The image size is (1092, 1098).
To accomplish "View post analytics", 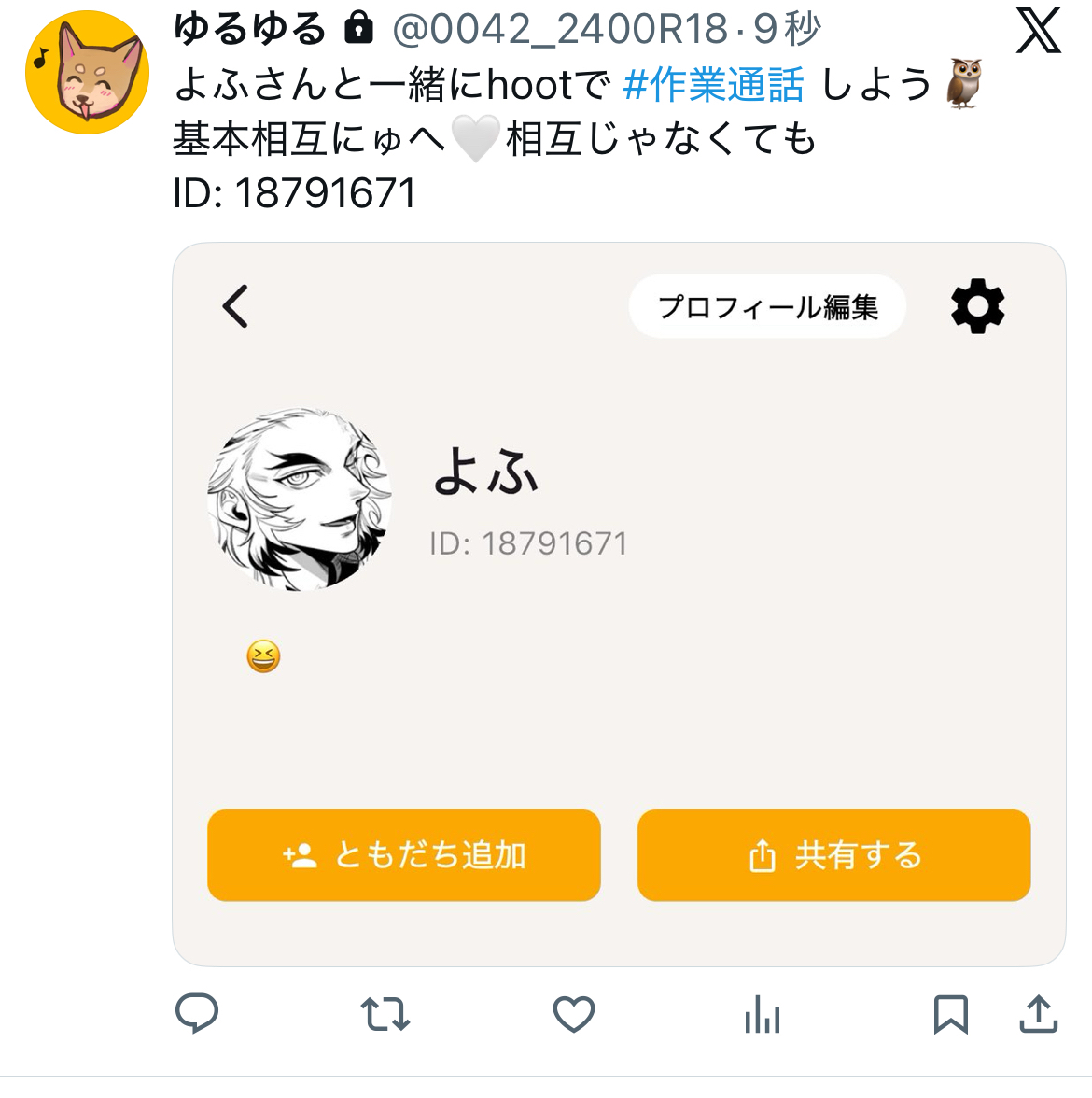I will pyautogui.click(x=762, y=1014).
